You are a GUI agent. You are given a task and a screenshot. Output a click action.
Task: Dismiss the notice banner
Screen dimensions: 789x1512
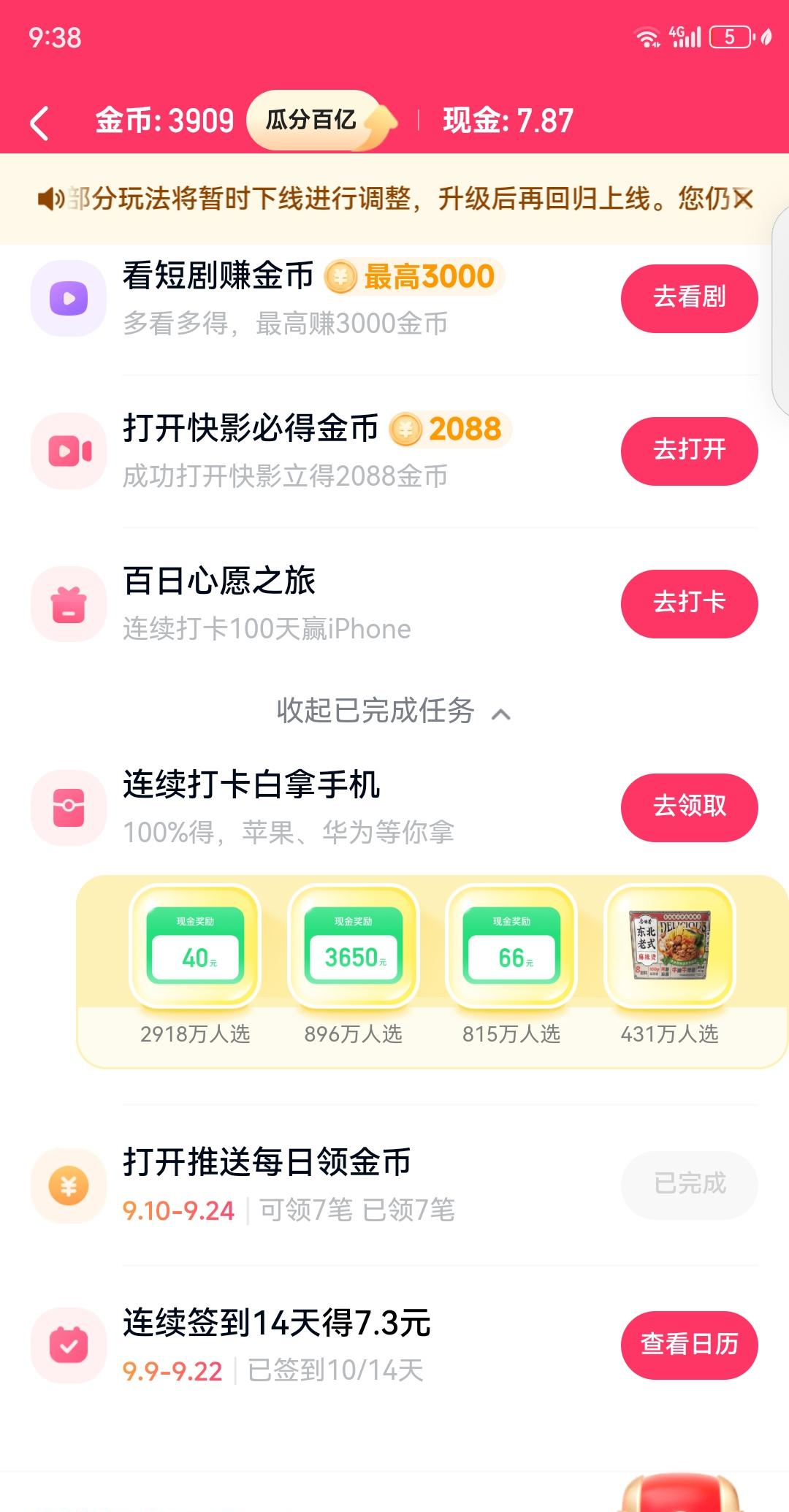743,199
